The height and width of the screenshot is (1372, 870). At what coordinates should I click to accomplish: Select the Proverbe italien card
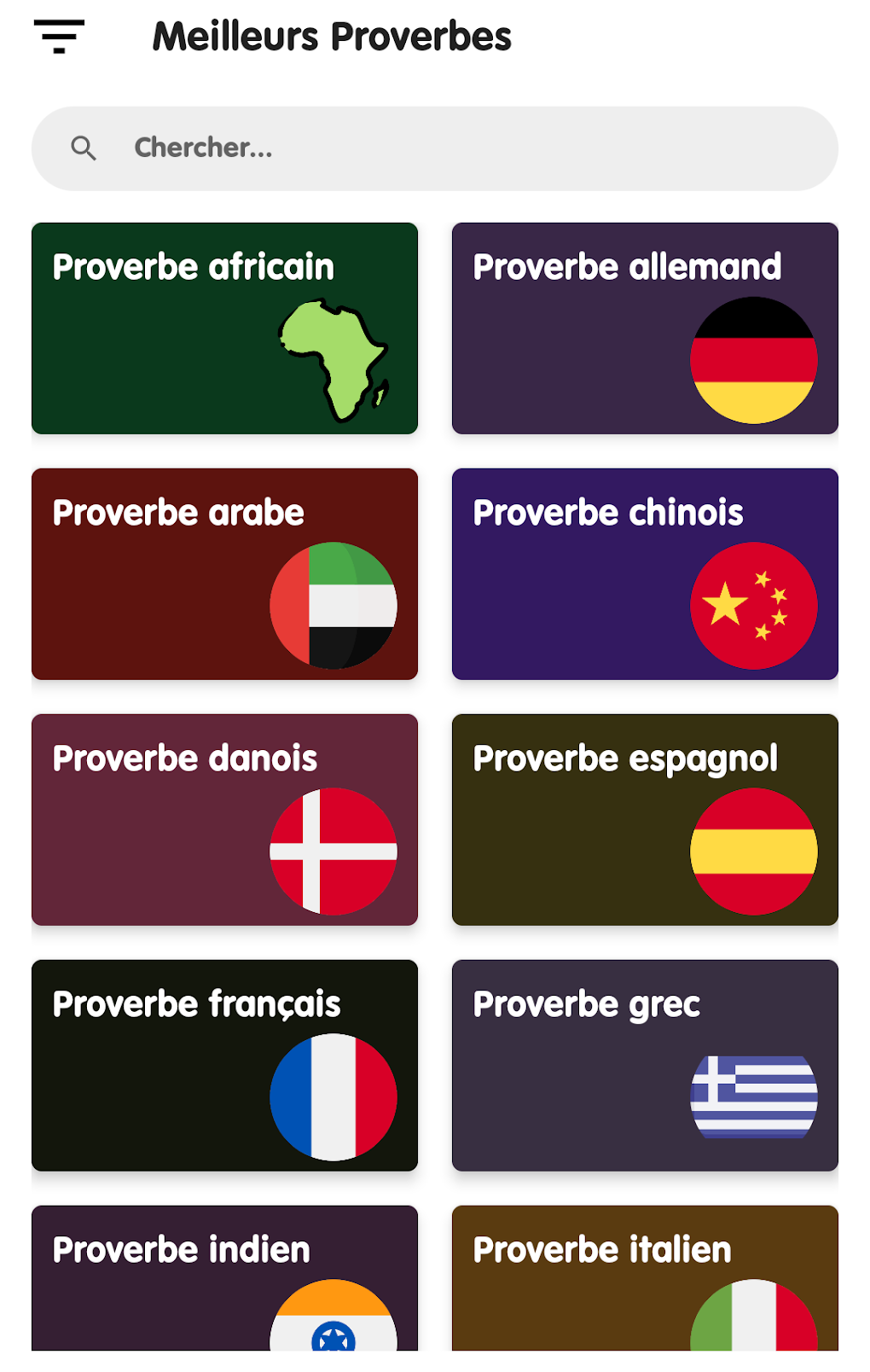(645, 1278)
